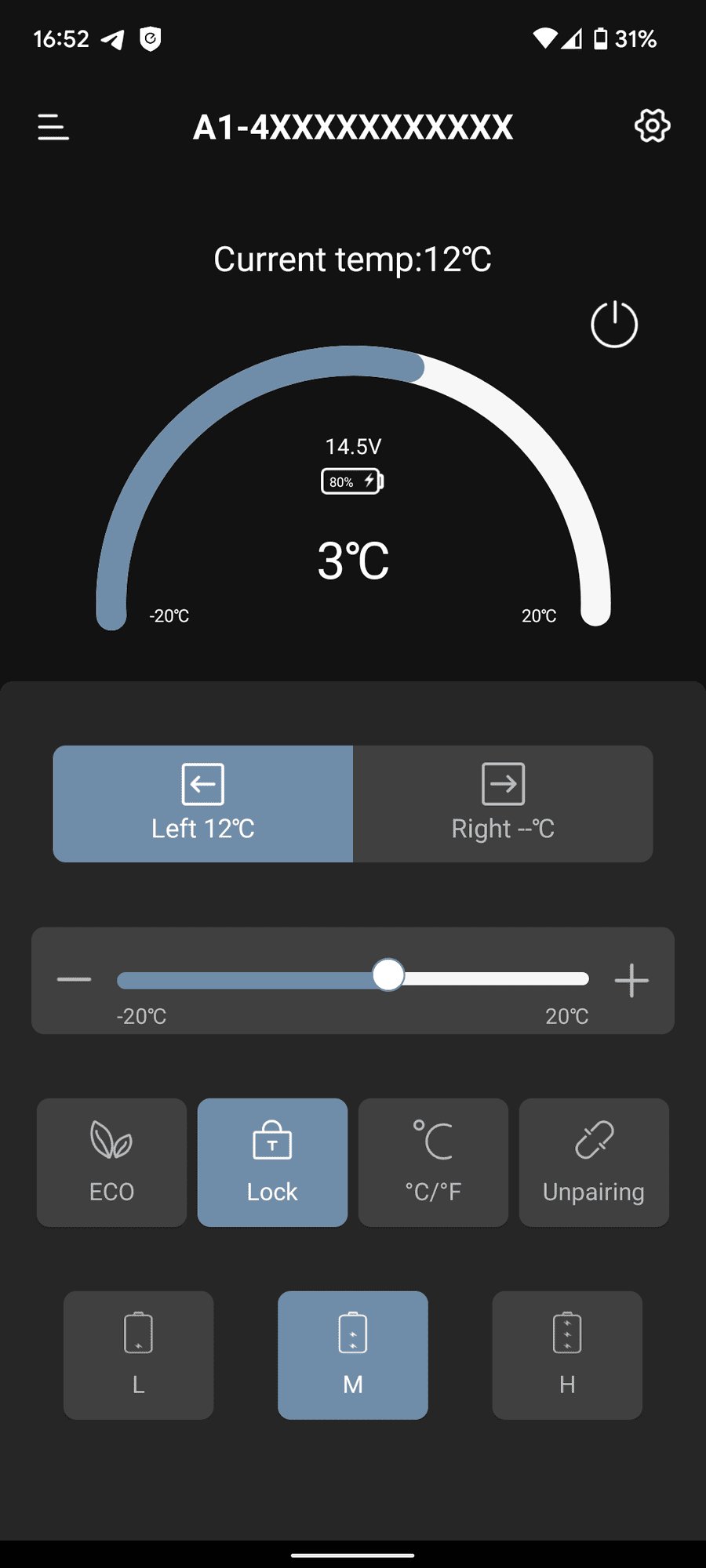
Task: Enable ECO mode
Action: point(111,1162)
